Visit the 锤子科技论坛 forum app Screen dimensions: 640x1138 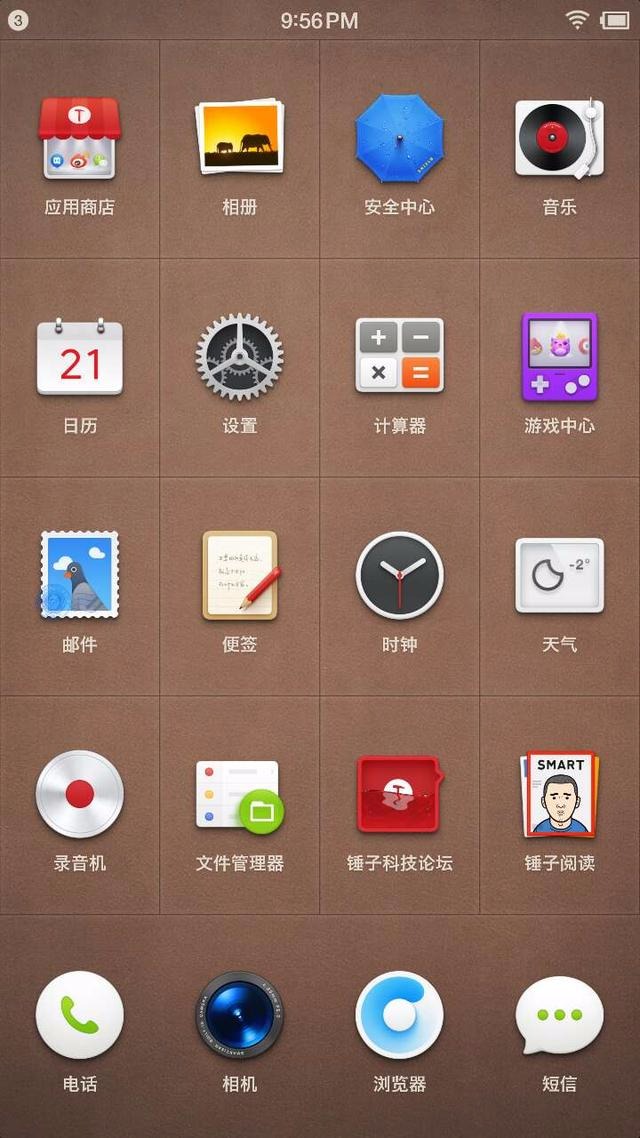coord(400,794)
